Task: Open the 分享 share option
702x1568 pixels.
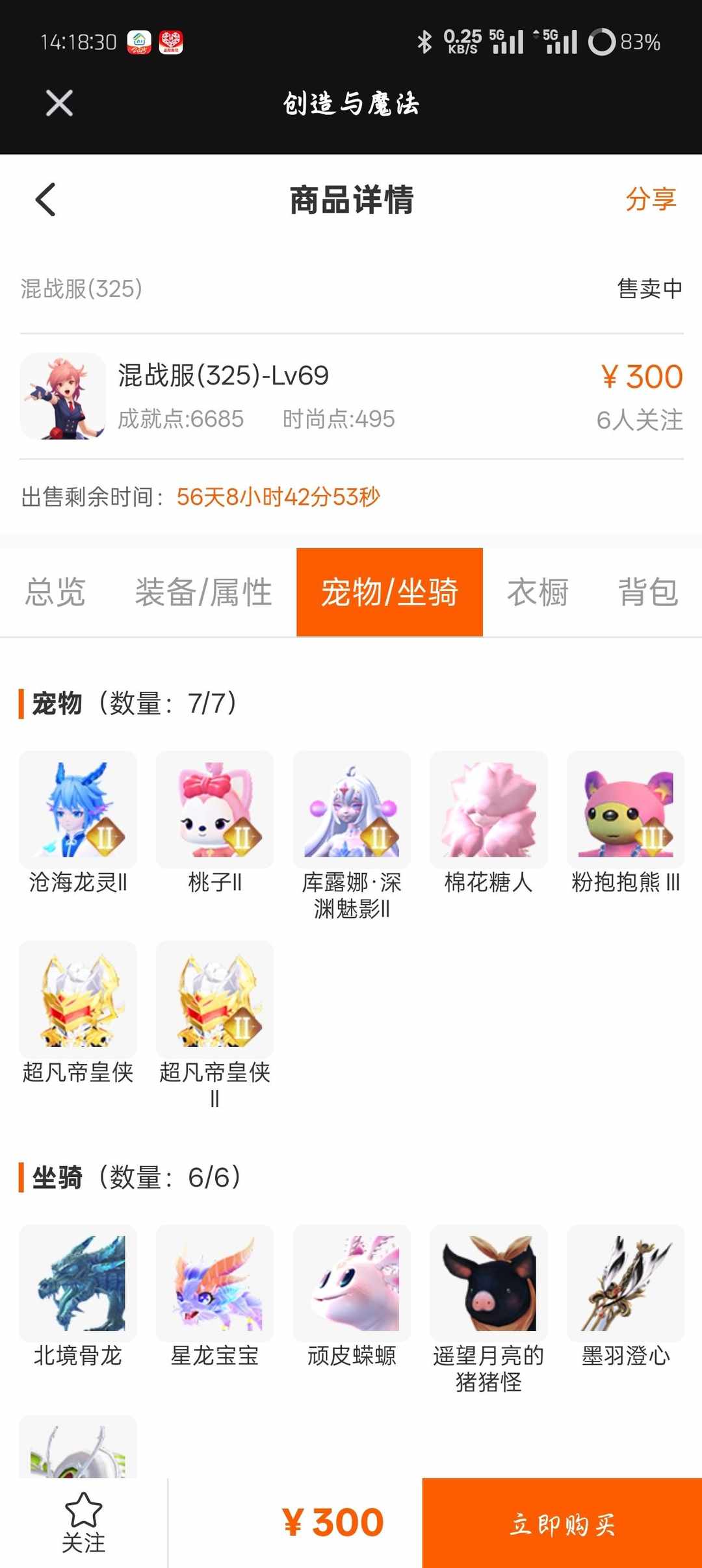Action: tap(651, 201)
